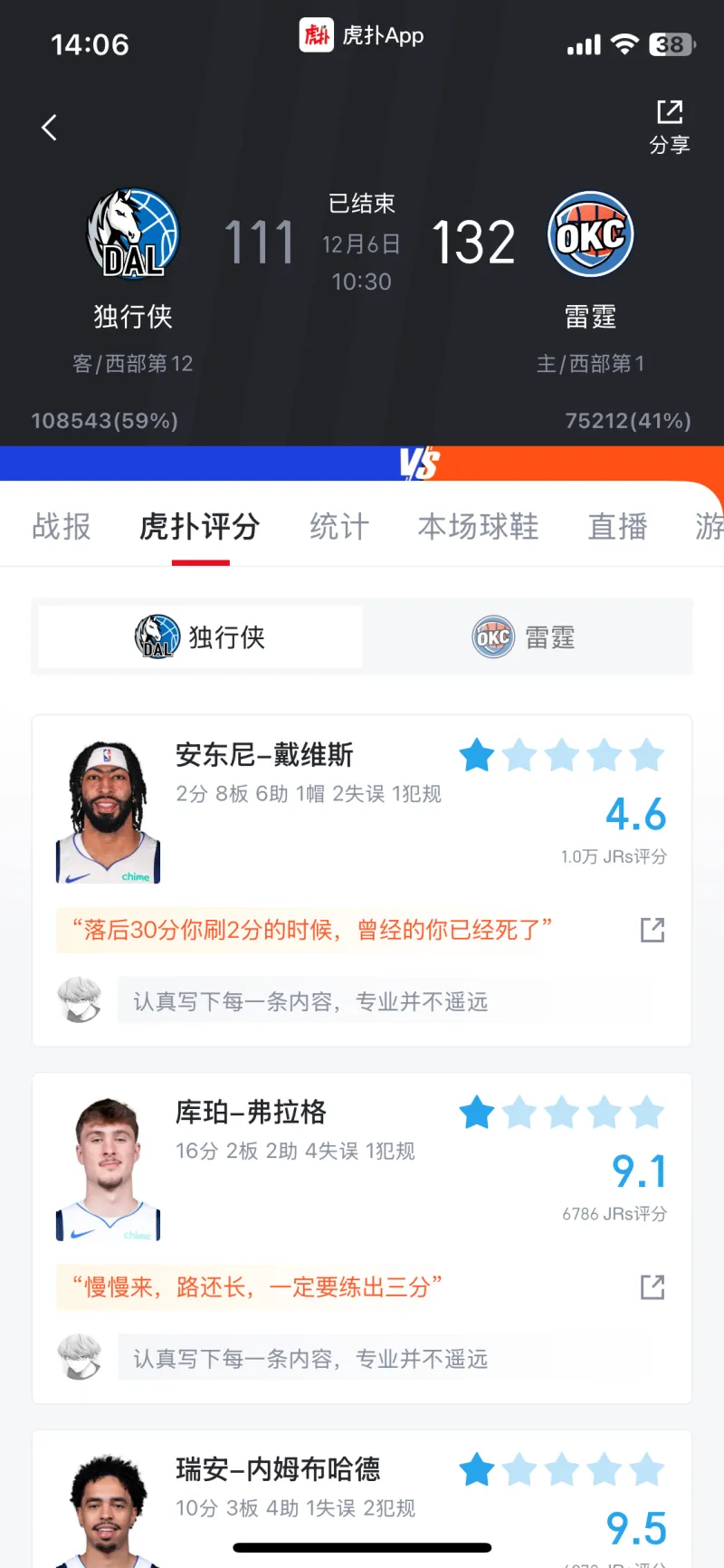This screenshot has height=1568, width=724.
Task: Share the hot comment on 安东尼-戴维斯
Action: click(x=652, y=930)
